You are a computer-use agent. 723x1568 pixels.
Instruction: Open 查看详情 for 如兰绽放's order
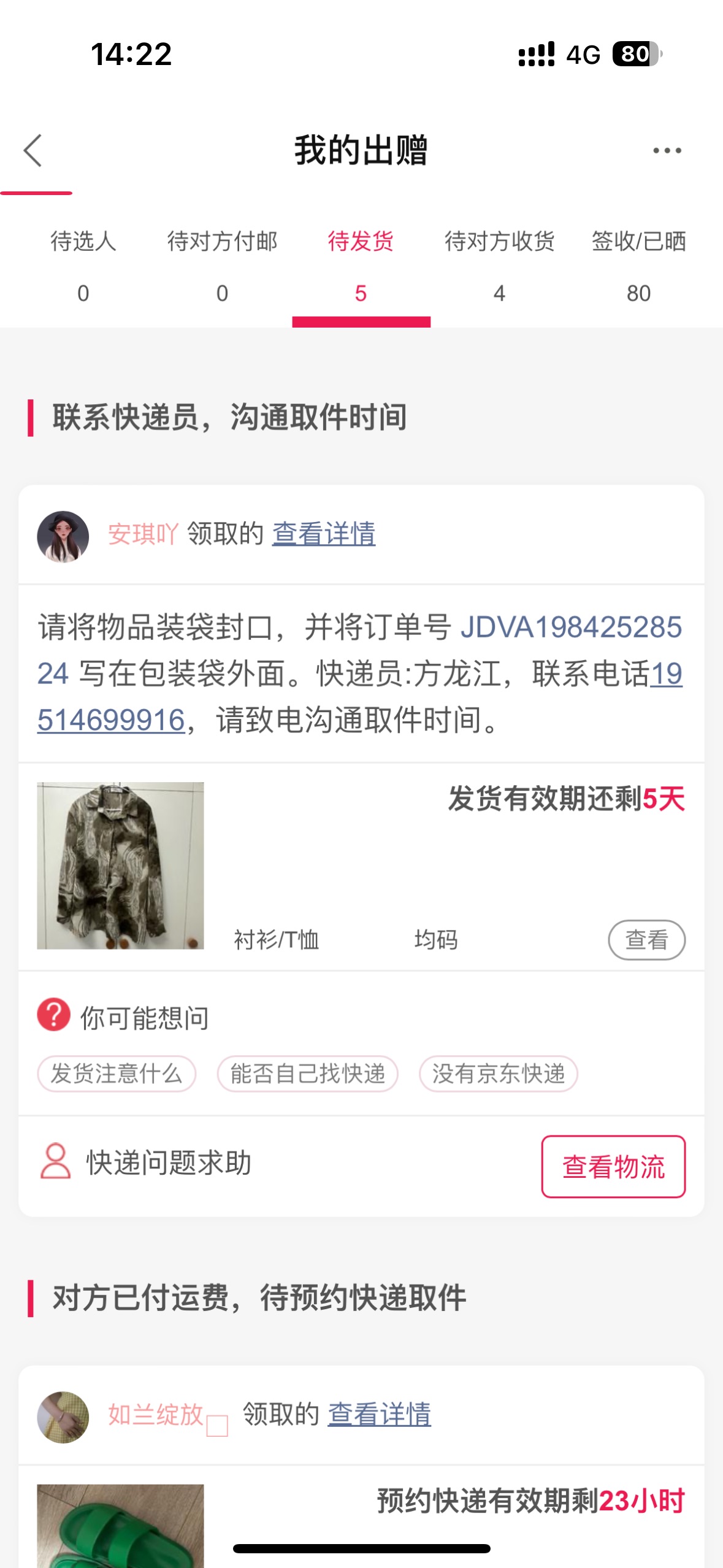[x=380, y=1415]
